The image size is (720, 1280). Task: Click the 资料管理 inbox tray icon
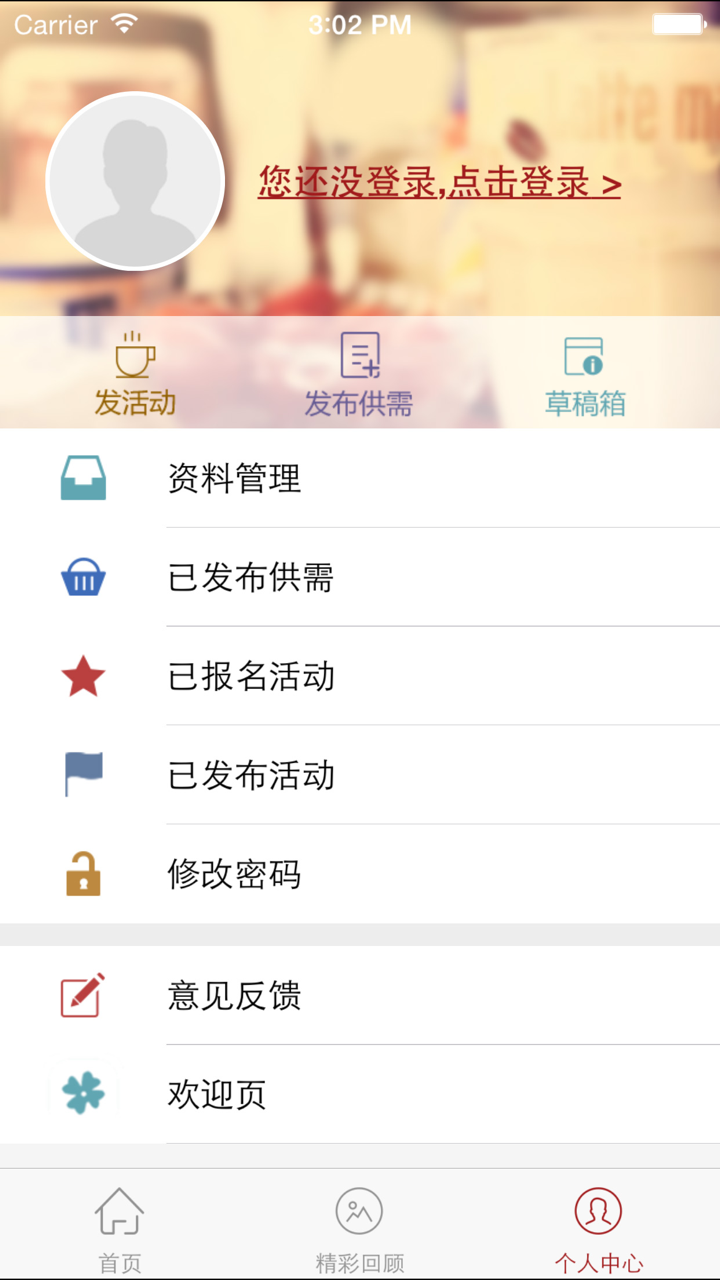[x=83, y=479]
